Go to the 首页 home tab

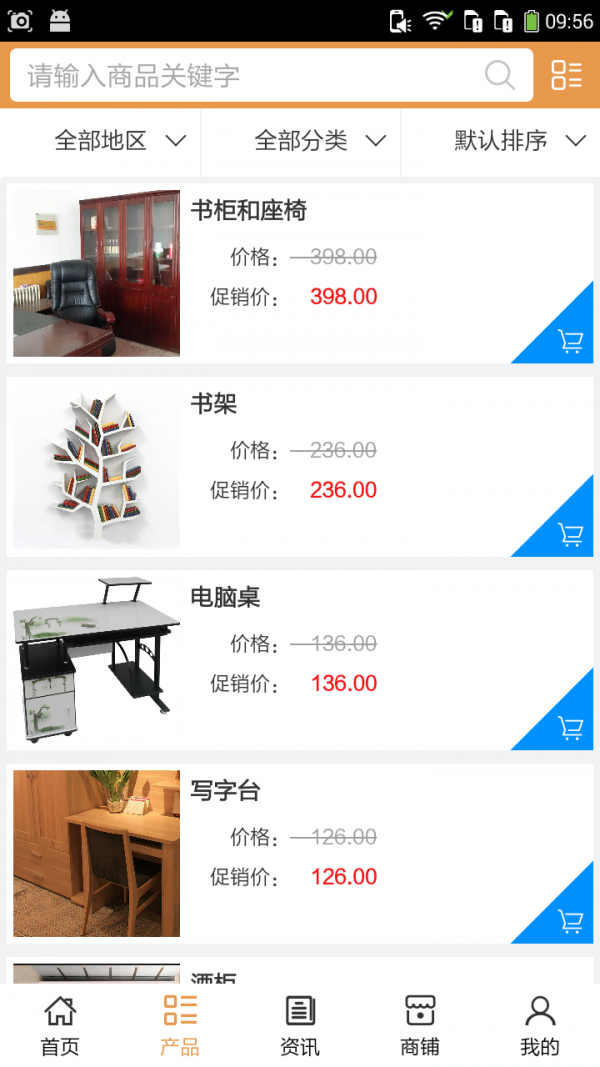coord(60,1025)
